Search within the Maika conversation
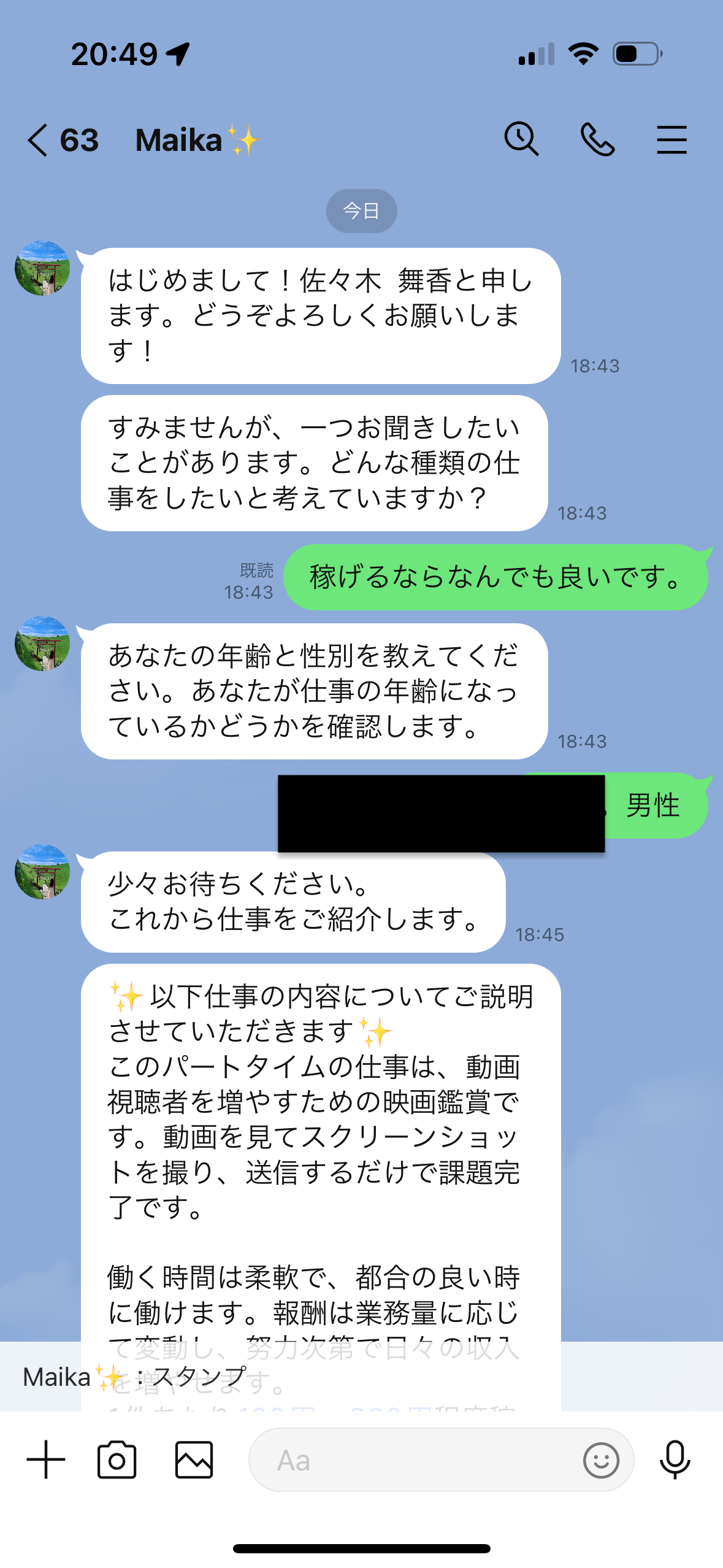This screenshot has width=723, height=1568. pos(521,139)
